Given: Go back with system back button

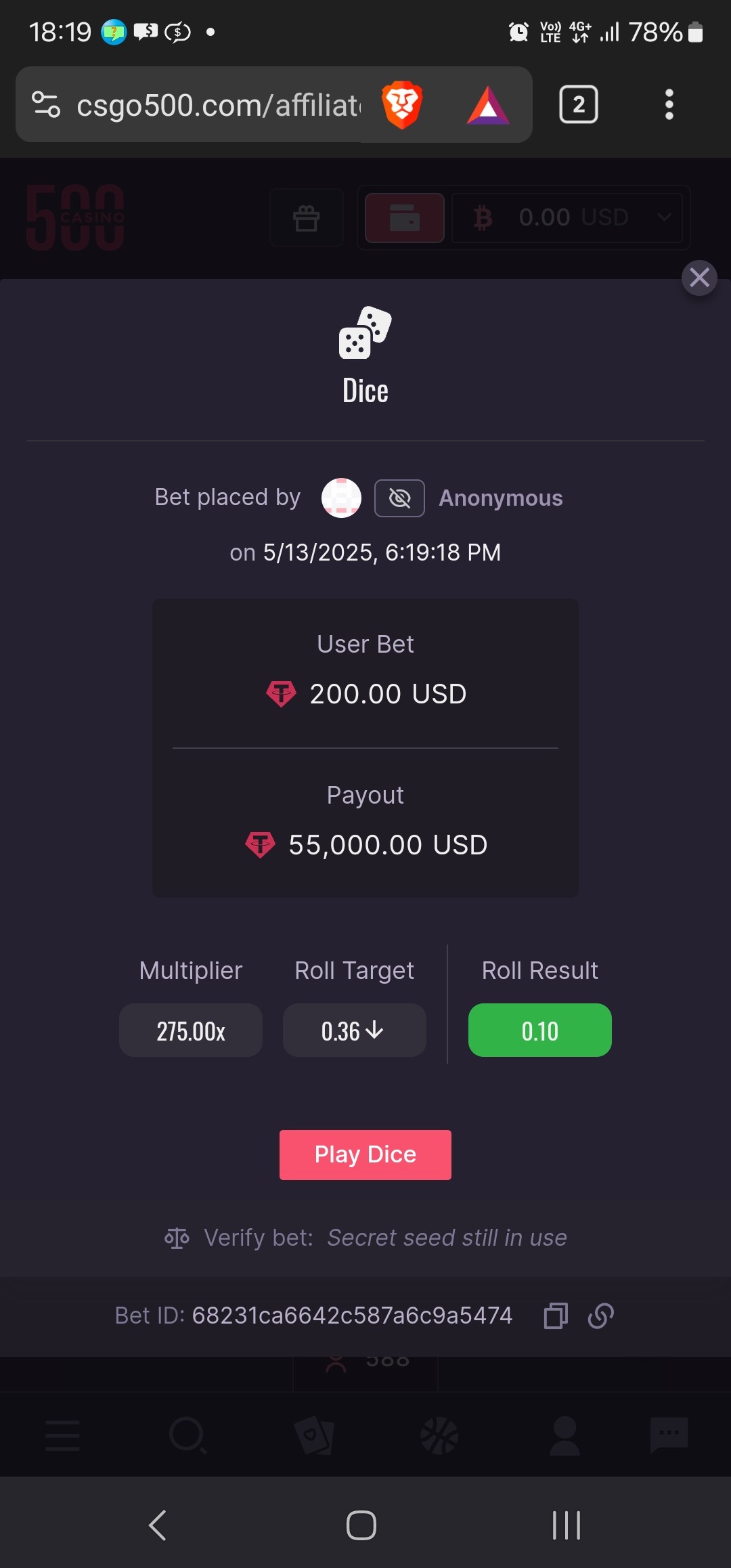Looking at the screenshot, I should pos(158,1525).
